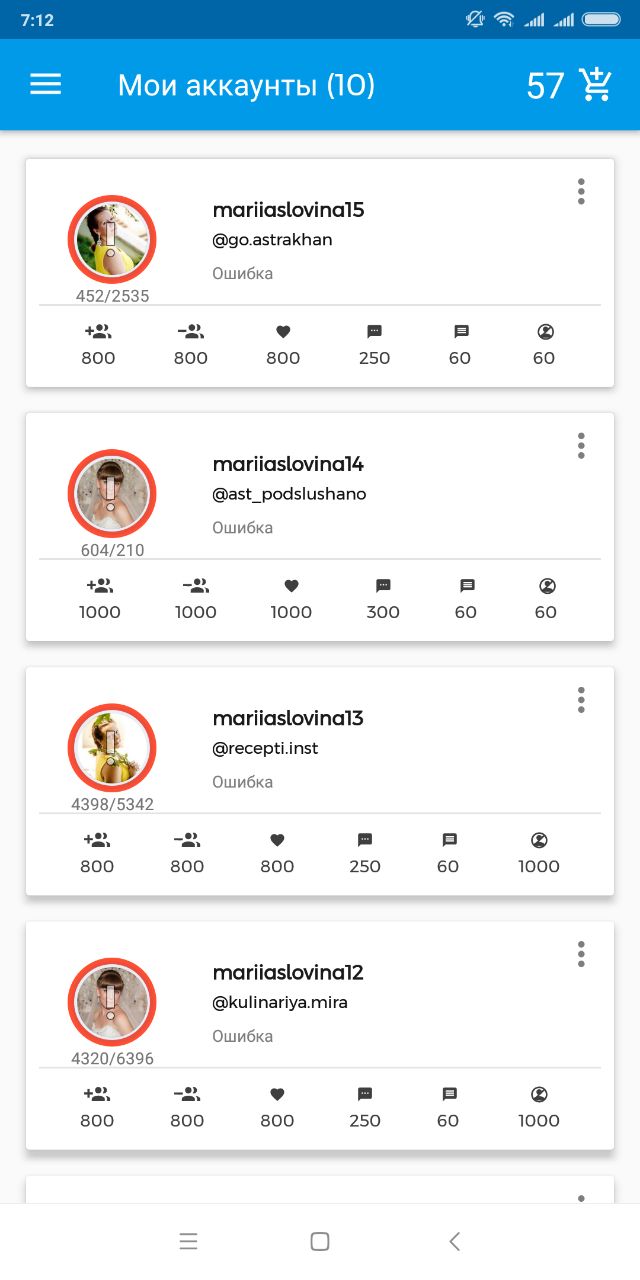This screenshot has height=1280, width=640.
Task: Open overflow menu for mariiaslovina14
Action: click(580, 446)
